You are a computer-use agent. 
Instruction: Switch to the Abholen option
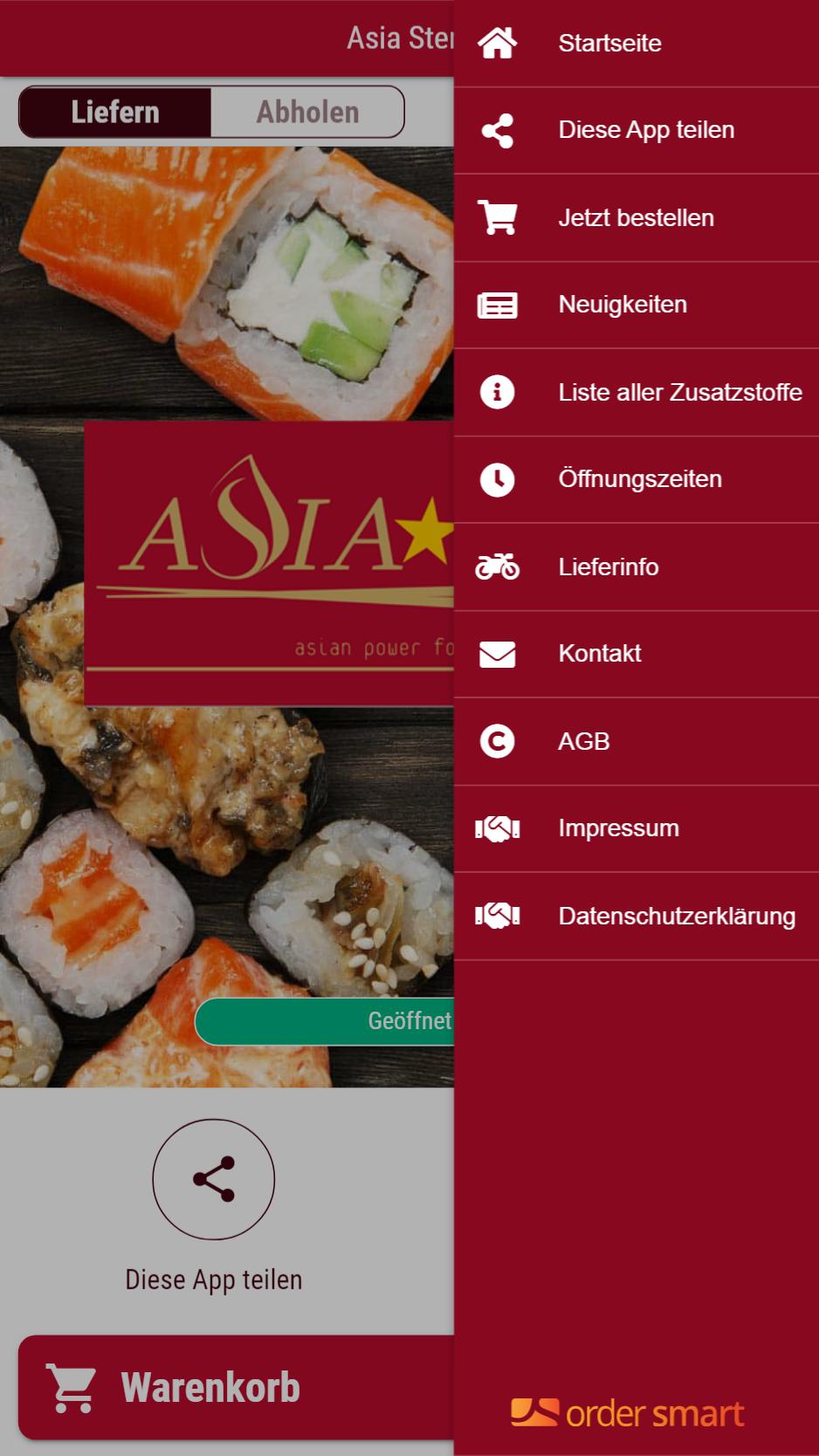(307, 112)
